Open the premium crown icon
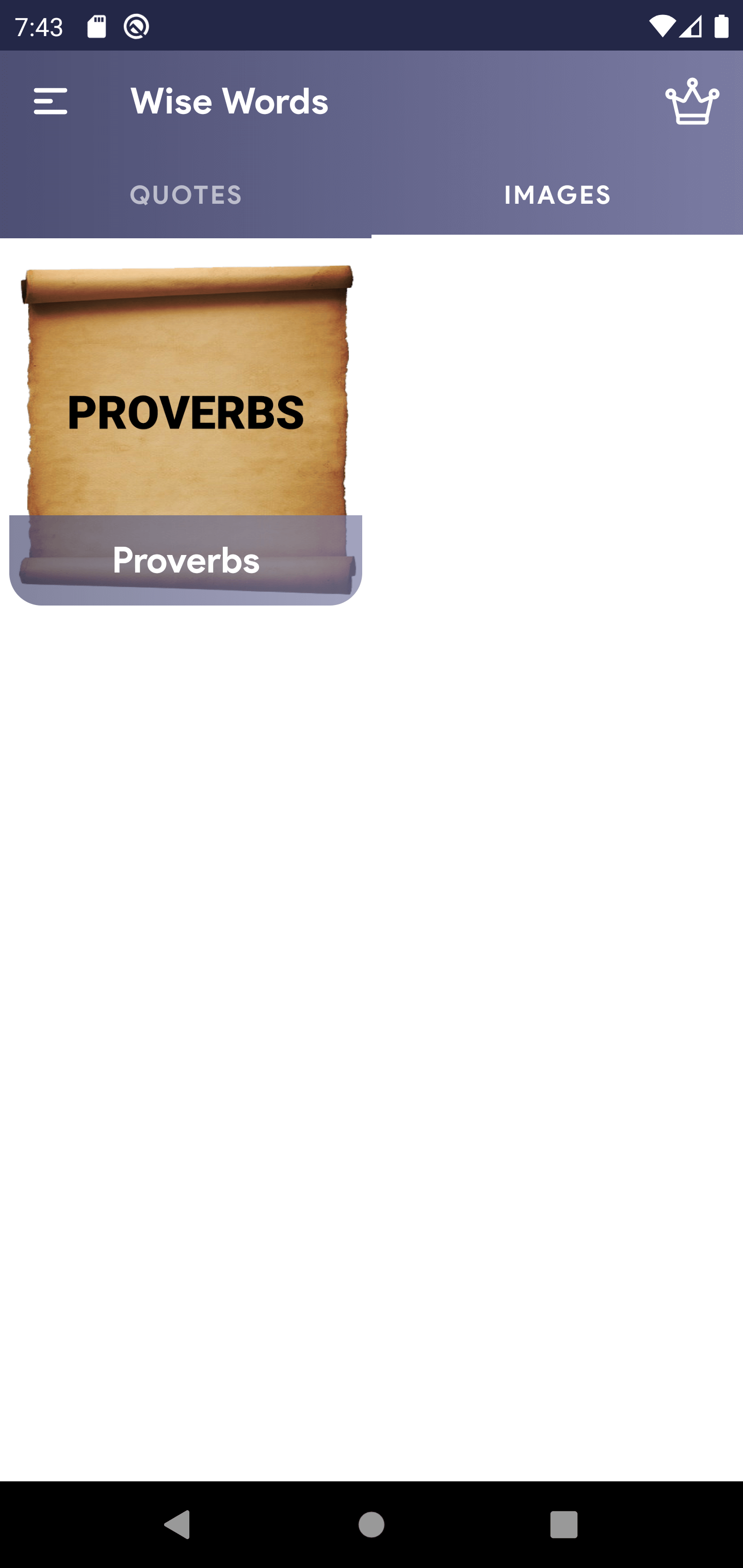The width and height of the screenshot is (743, 1568). [692, 101]
